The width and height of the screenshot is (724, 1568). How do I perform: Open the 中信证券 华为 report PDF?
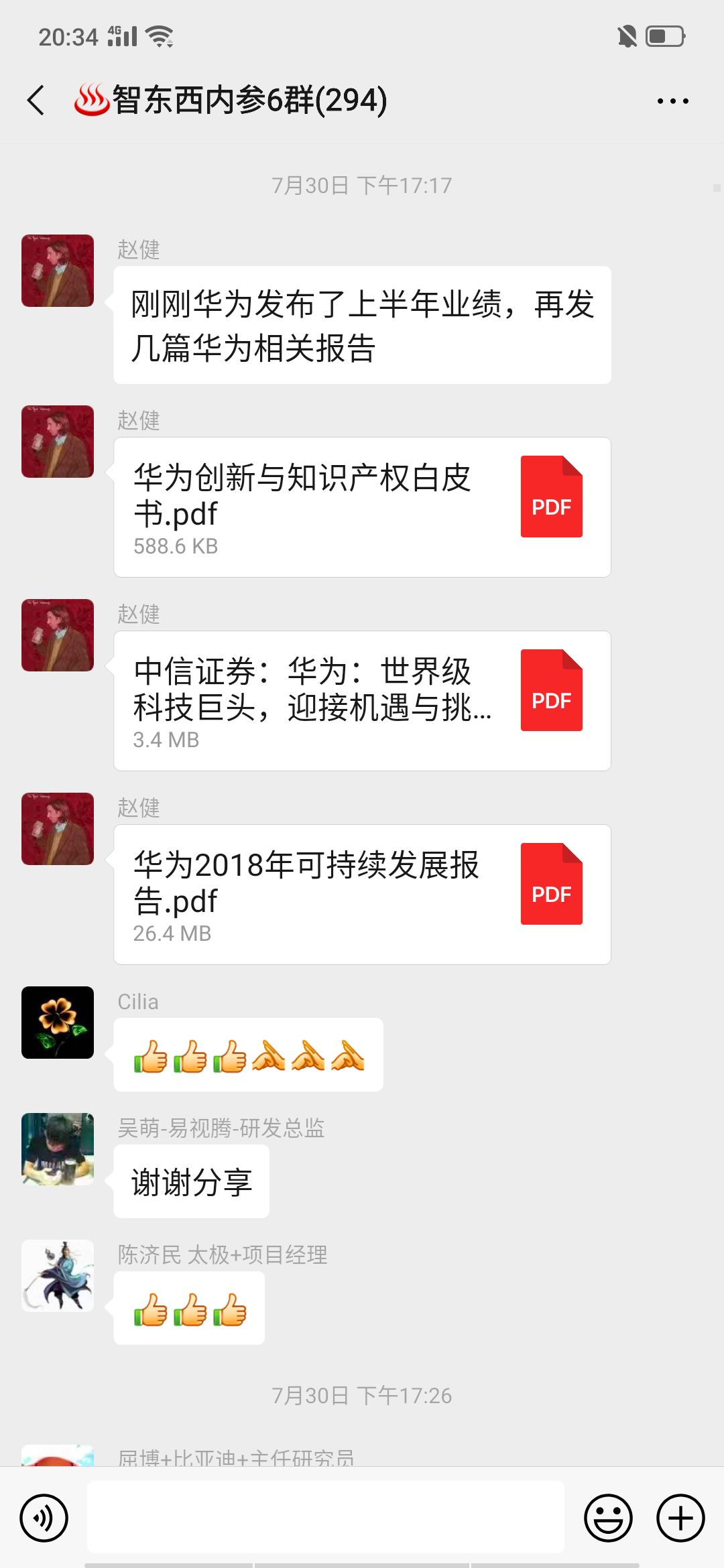click(362, 701)
